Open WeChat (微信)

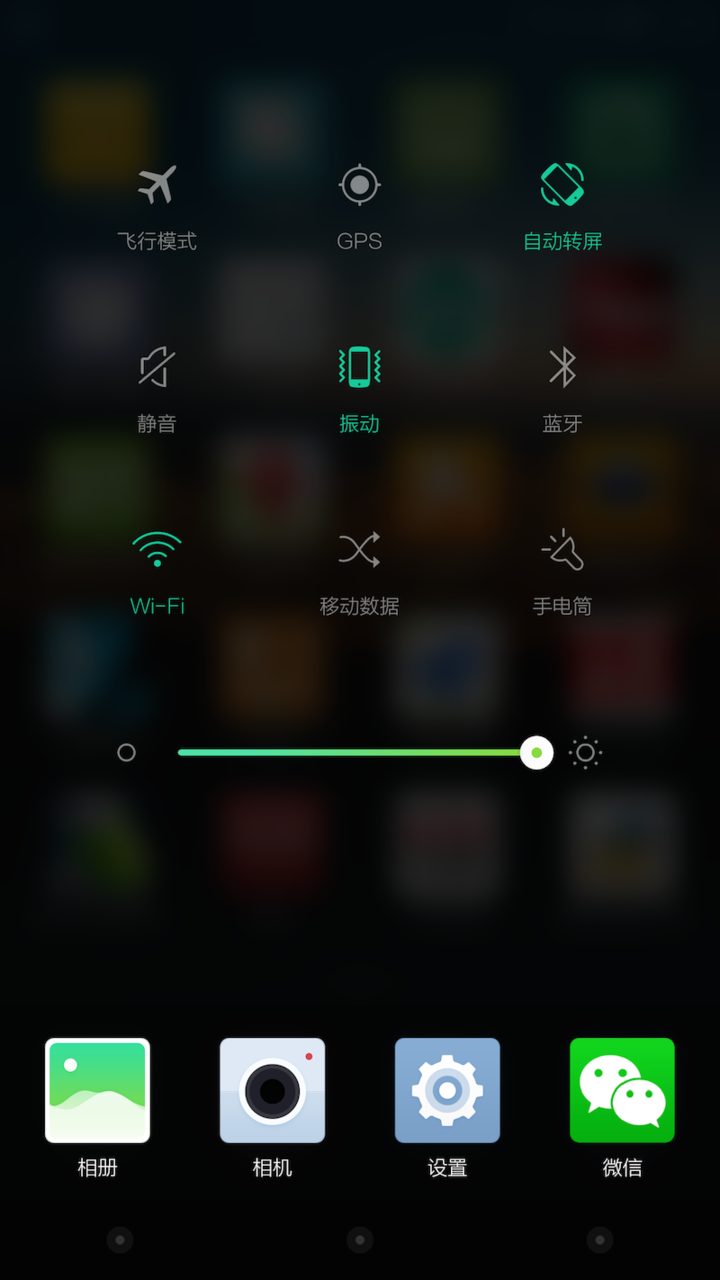tap(622, 1090)
